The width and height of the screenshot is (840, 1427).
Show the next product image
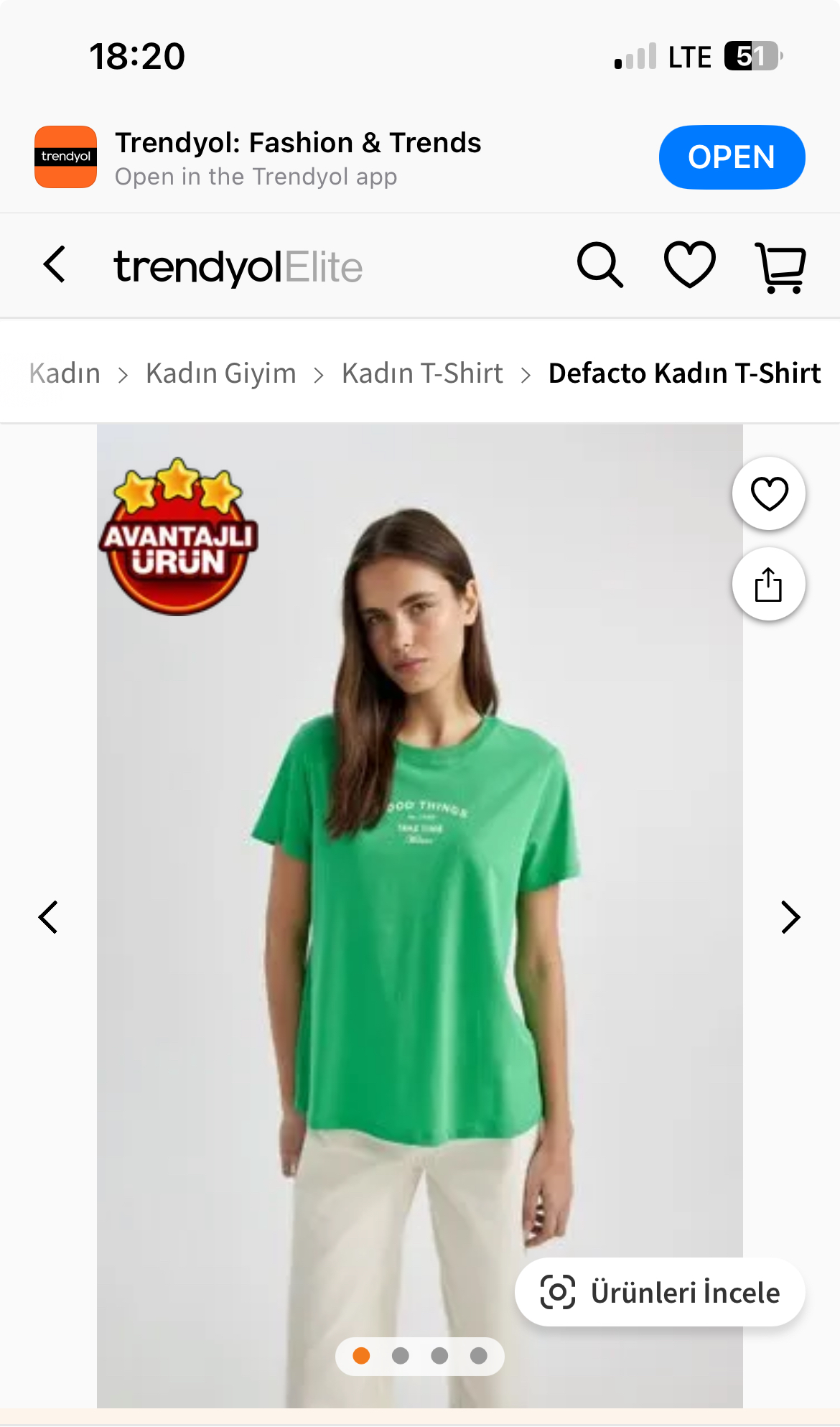790,917
